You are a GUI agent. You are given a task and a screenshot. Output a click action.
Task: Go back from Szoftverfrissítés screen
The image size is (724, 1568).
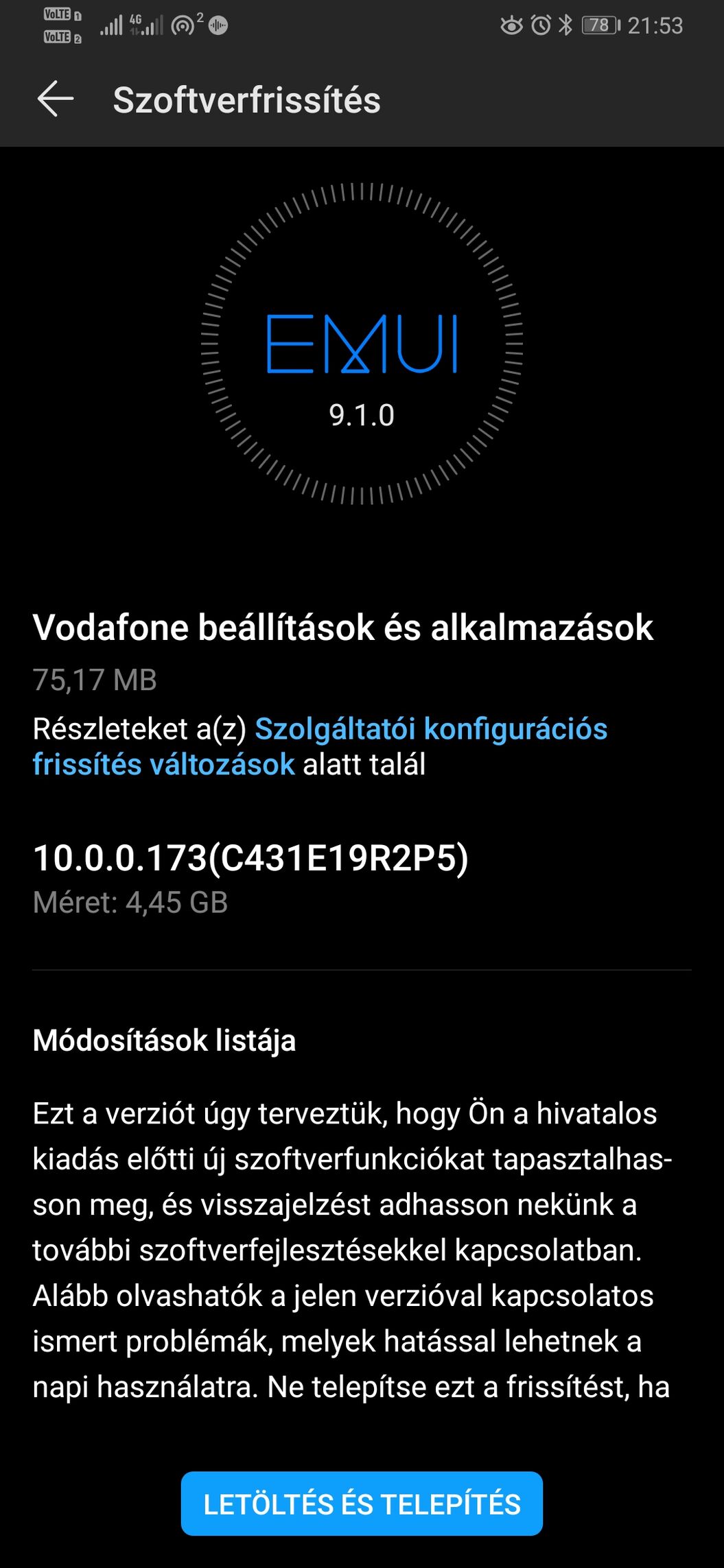56,99
